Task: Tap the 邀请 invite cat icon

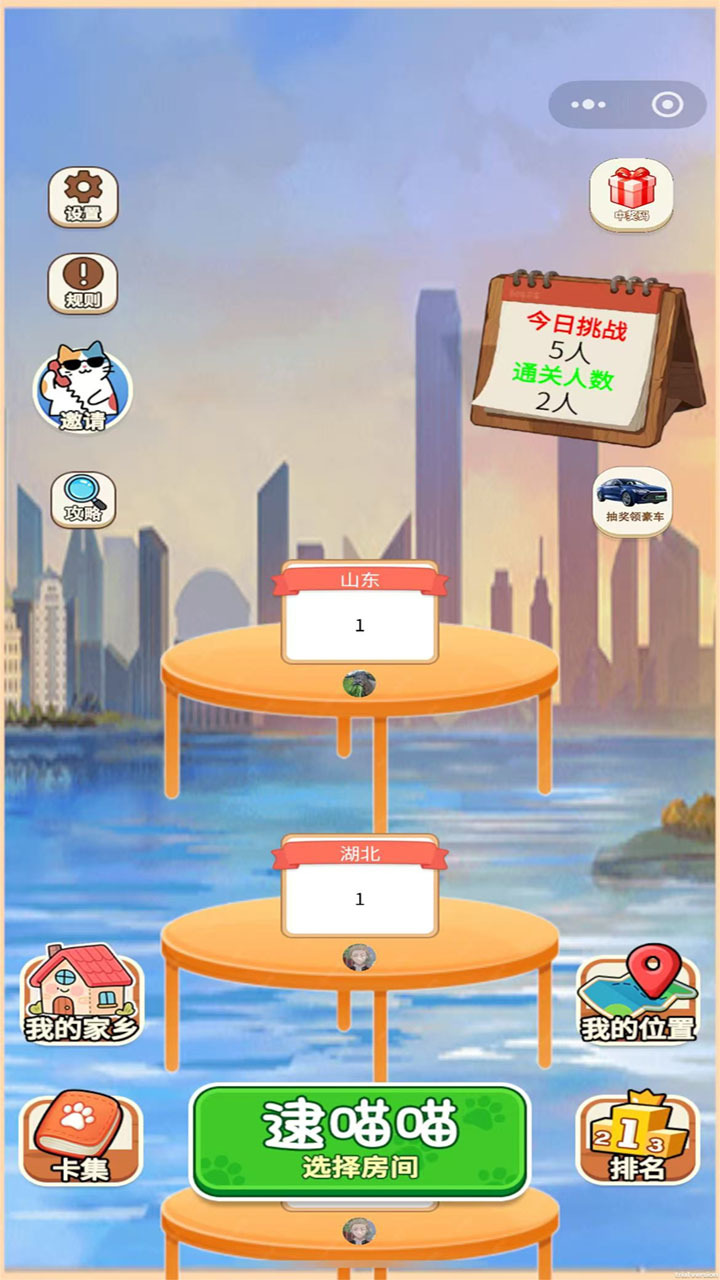Action: 83,388
